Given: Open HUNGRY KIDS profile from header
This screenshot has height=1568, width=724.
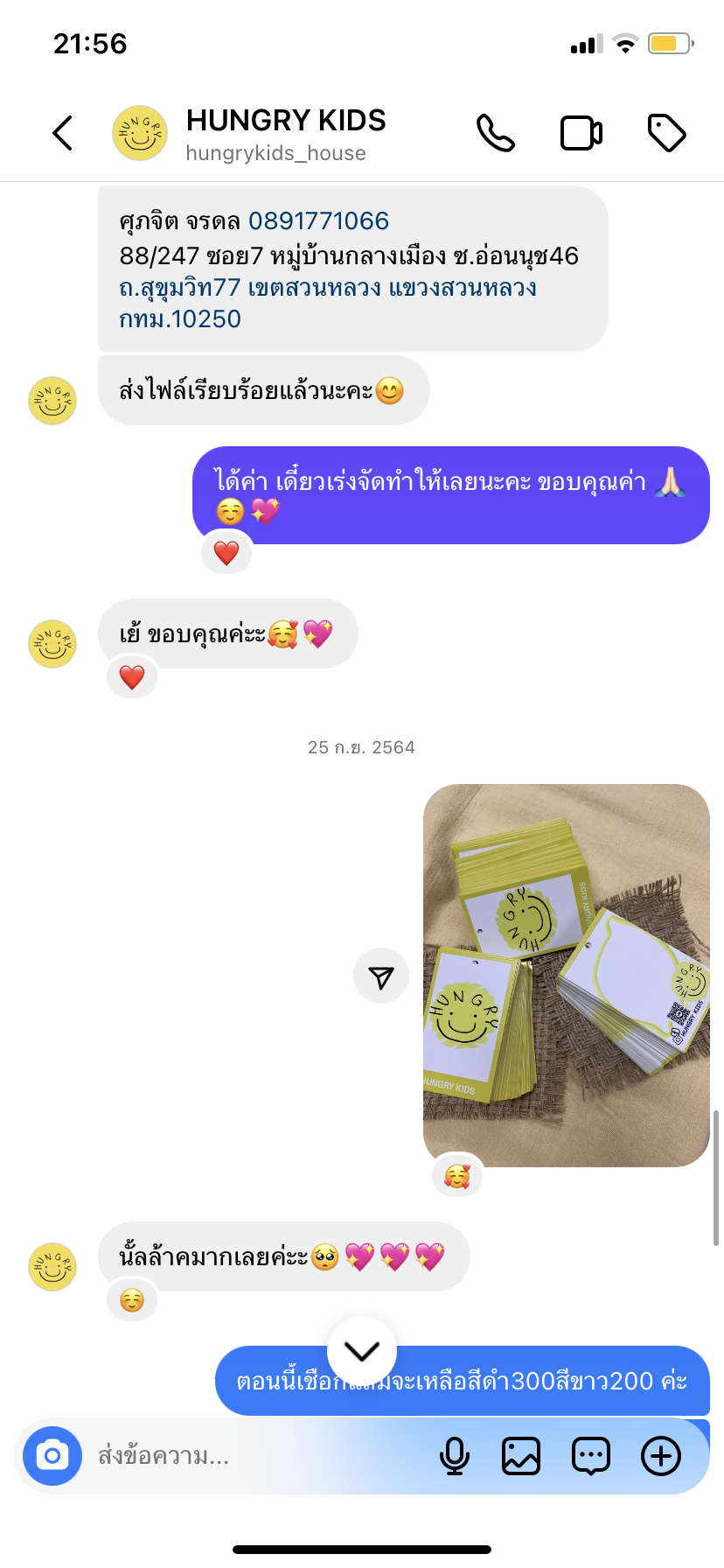Looking at the screenshot, I should [285, 133].
